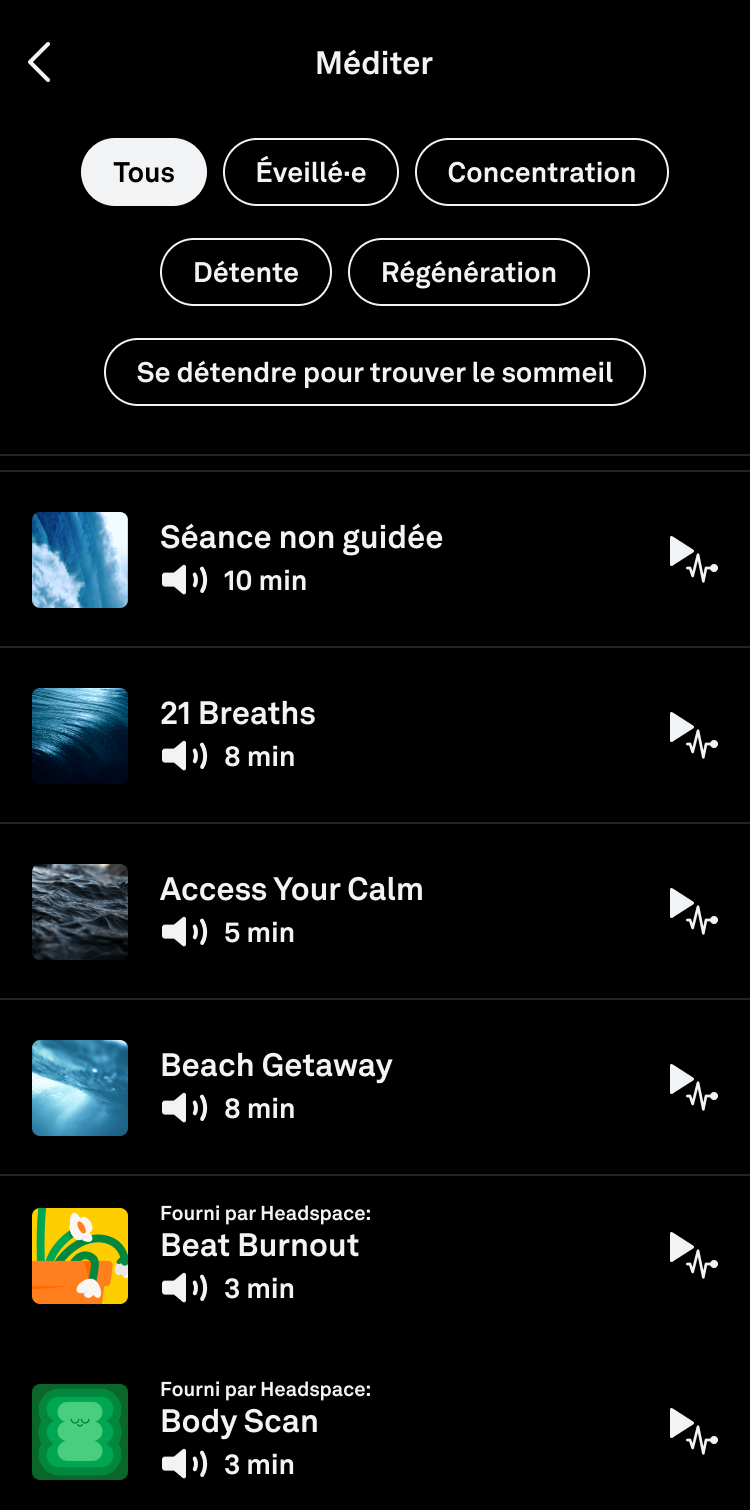Select the Tous filter chip

pyautogui.click(x=144, y=172)
